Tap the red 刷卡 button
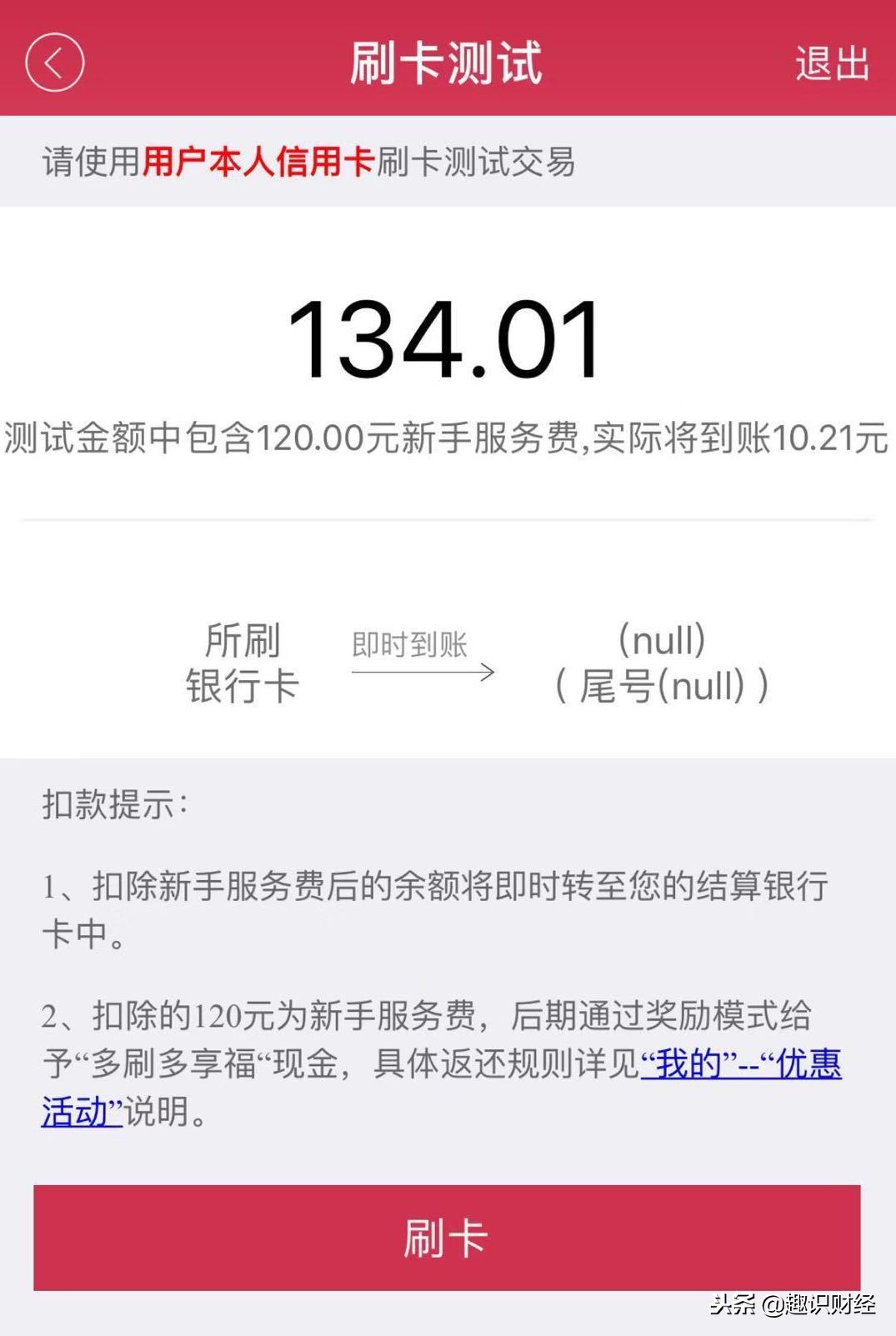896x1336 pixels. (447, 1238)
